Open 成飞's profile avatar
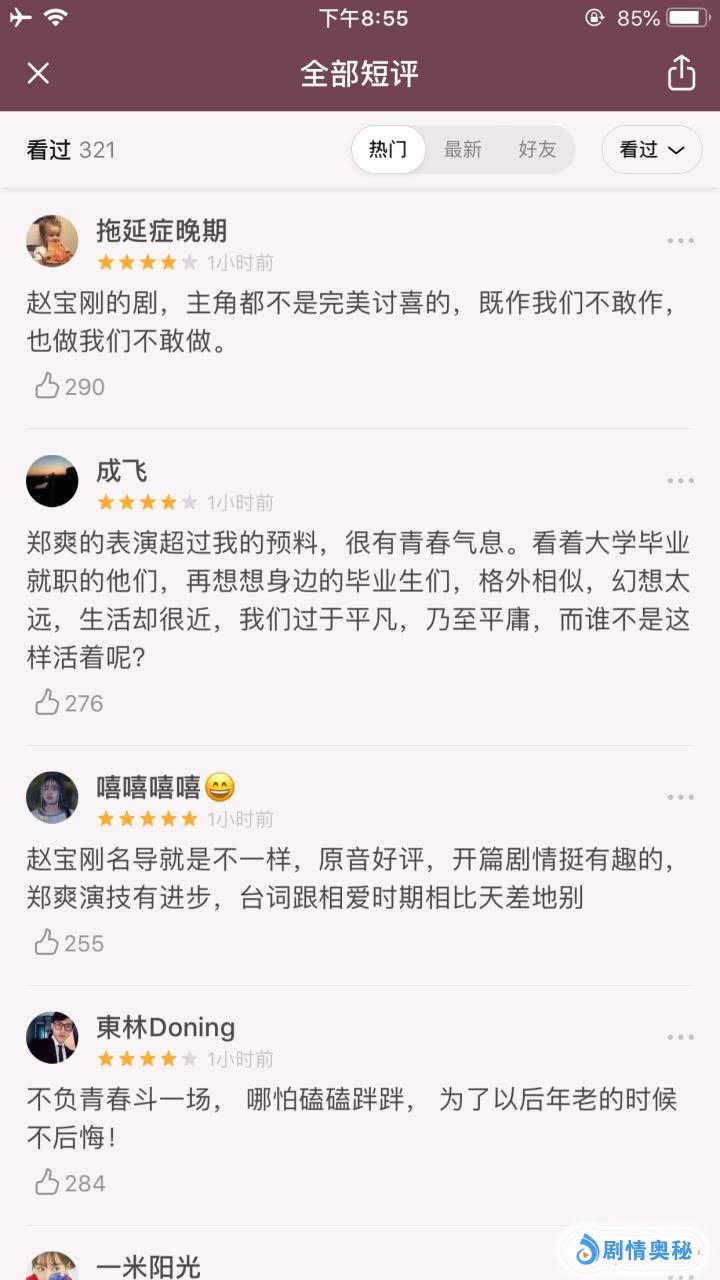This screenshot has width=720, height=1280. point(52,481)
